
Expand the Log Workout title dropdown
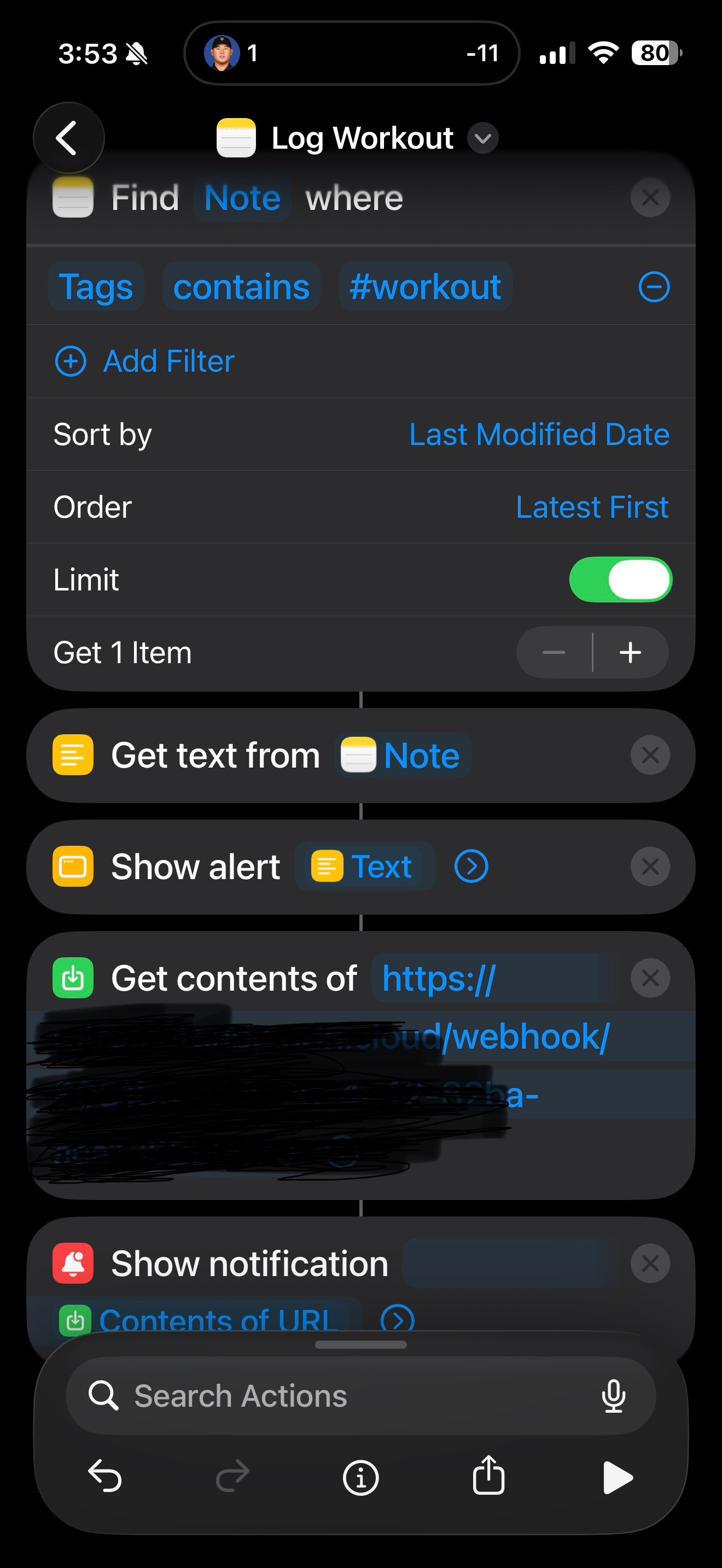click(483, 138)
